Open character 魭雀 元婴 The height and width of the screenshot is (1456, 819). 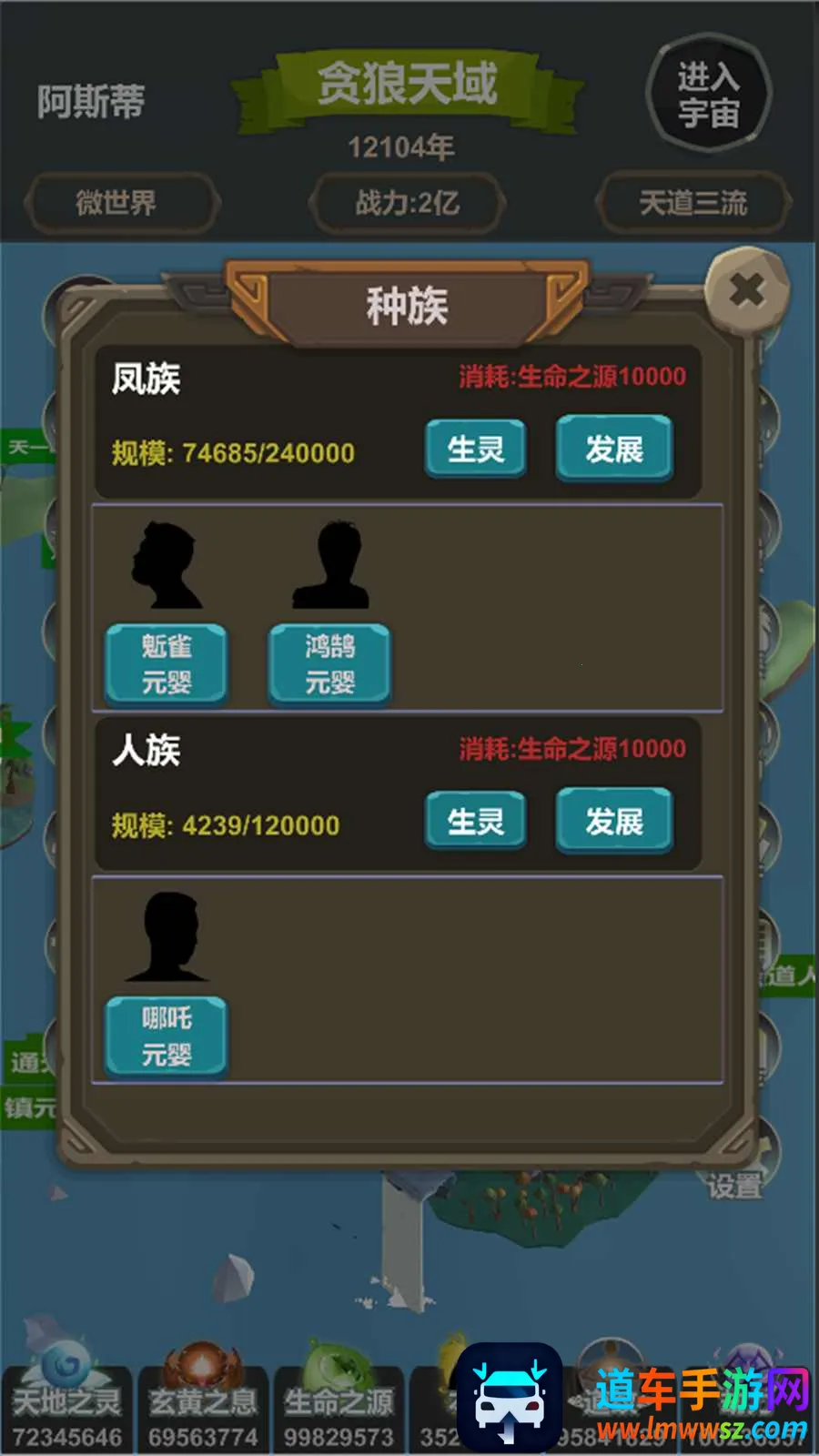[x=167, y=664]
